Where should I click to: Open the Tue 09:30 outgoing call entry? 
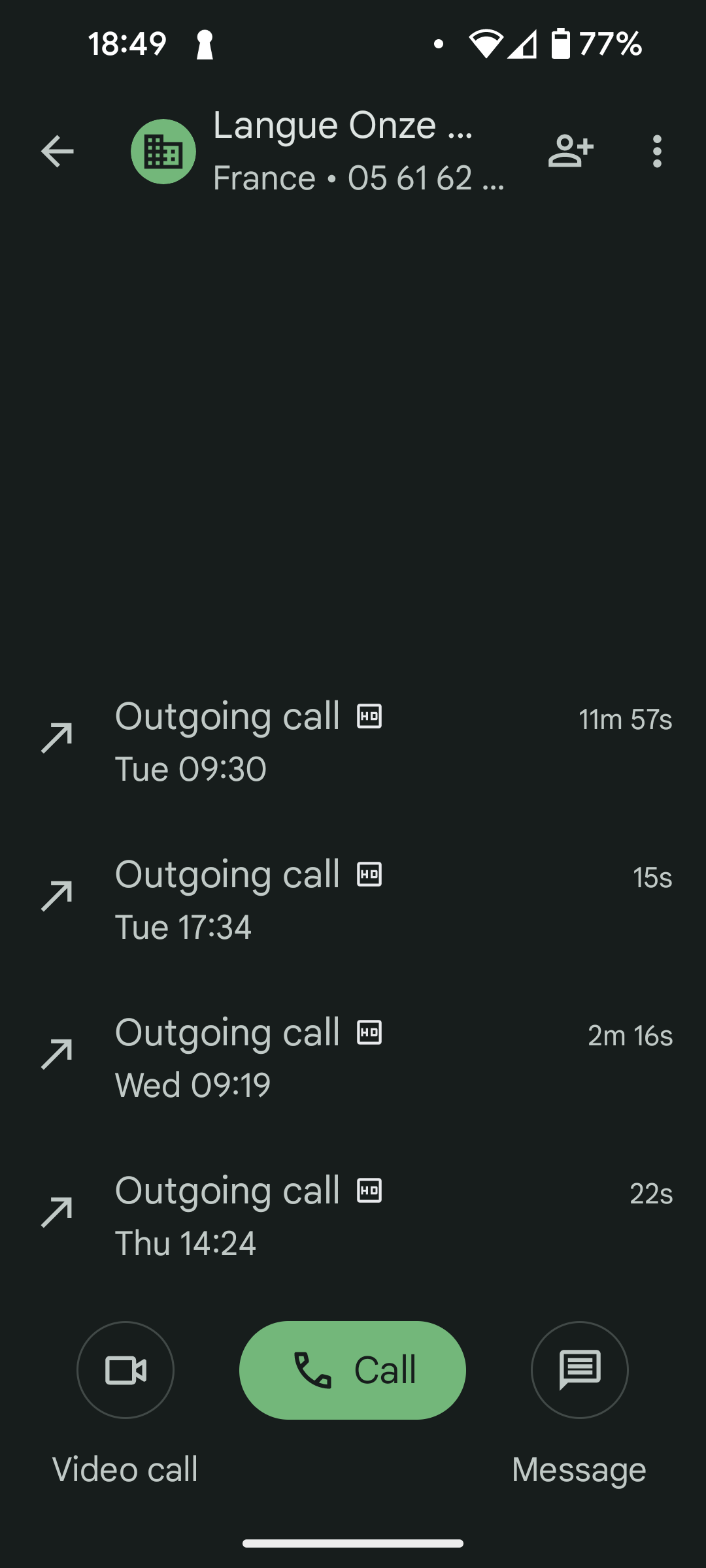353,742
